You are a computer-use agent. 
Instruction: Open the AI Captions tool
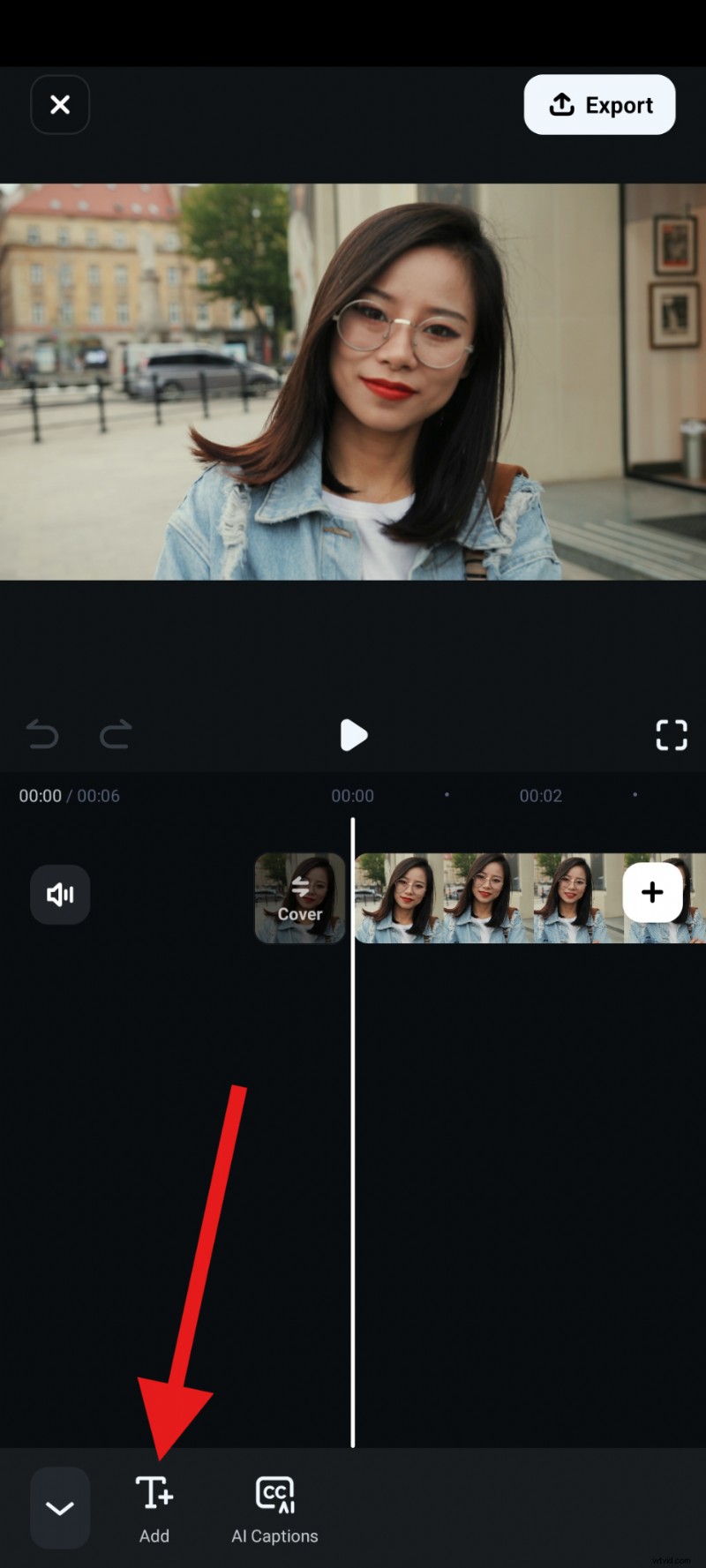274,1500
